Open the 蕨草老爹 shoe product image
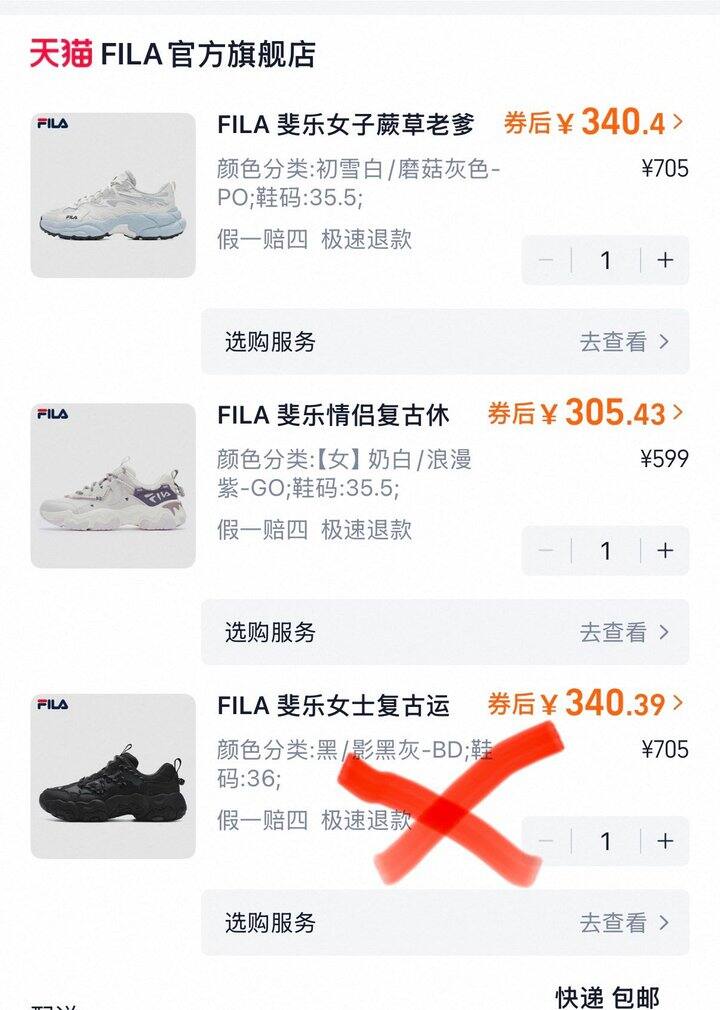This screenshot has width=720, height=1010. coord(113,195)
